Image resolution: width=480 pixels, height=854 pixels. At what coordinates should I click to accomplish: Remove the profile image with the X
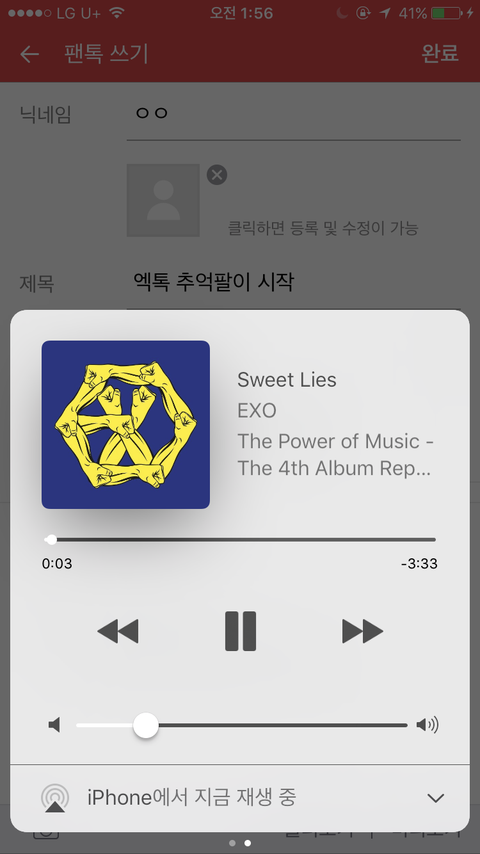(x=217, y=175)
